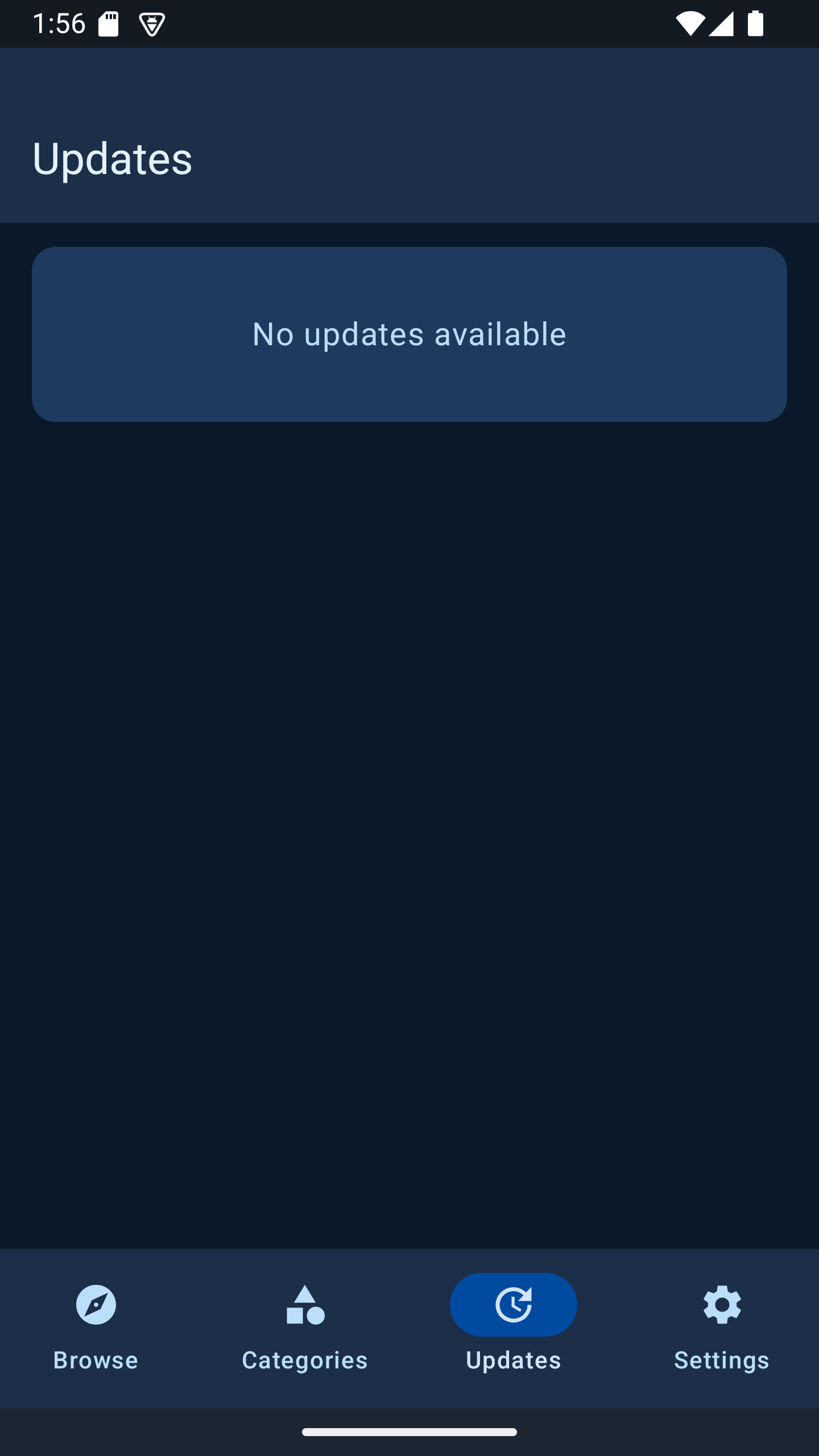Select the Updates tab
Viewport: 819px width, 1456px height.
coord(514,1328)
